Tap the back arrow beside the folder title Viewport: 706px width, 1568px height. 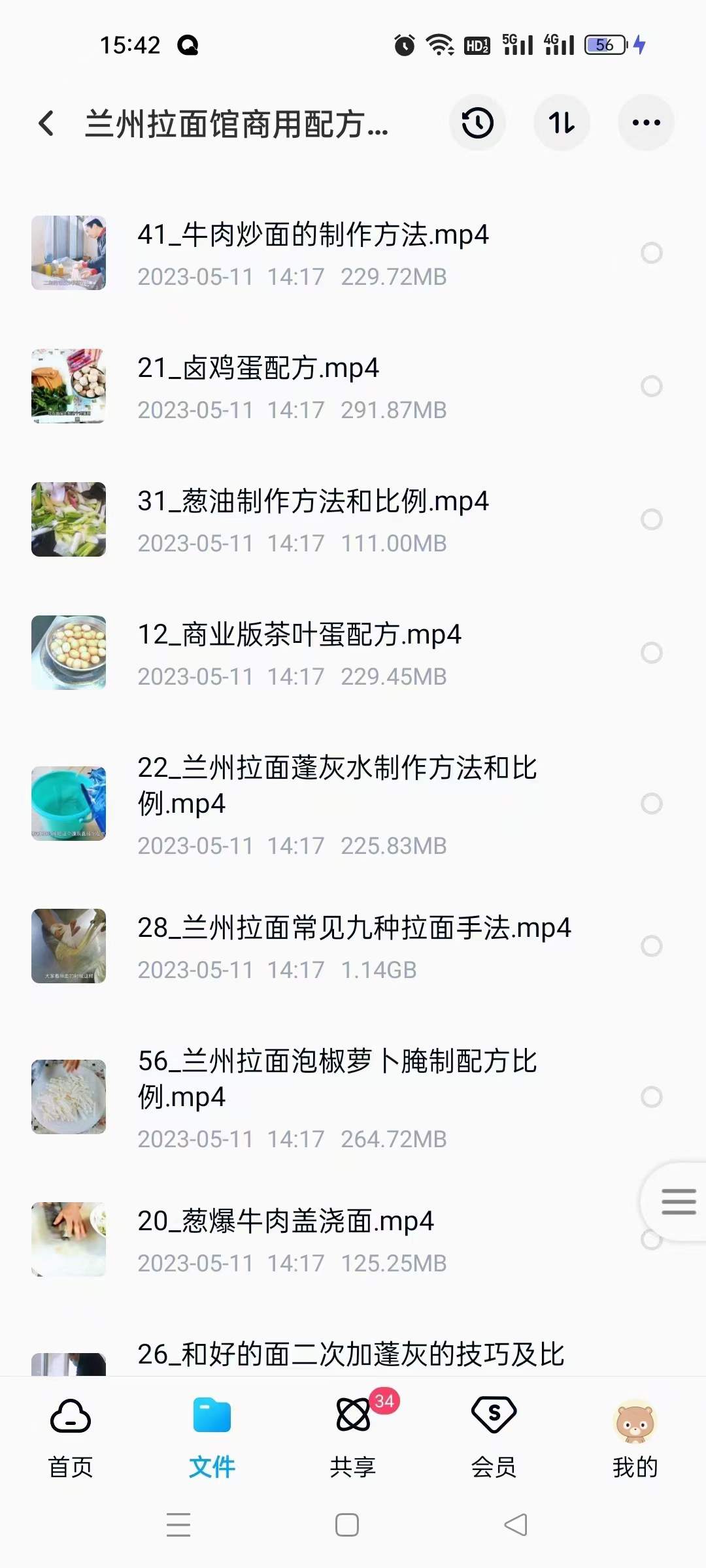46,123
